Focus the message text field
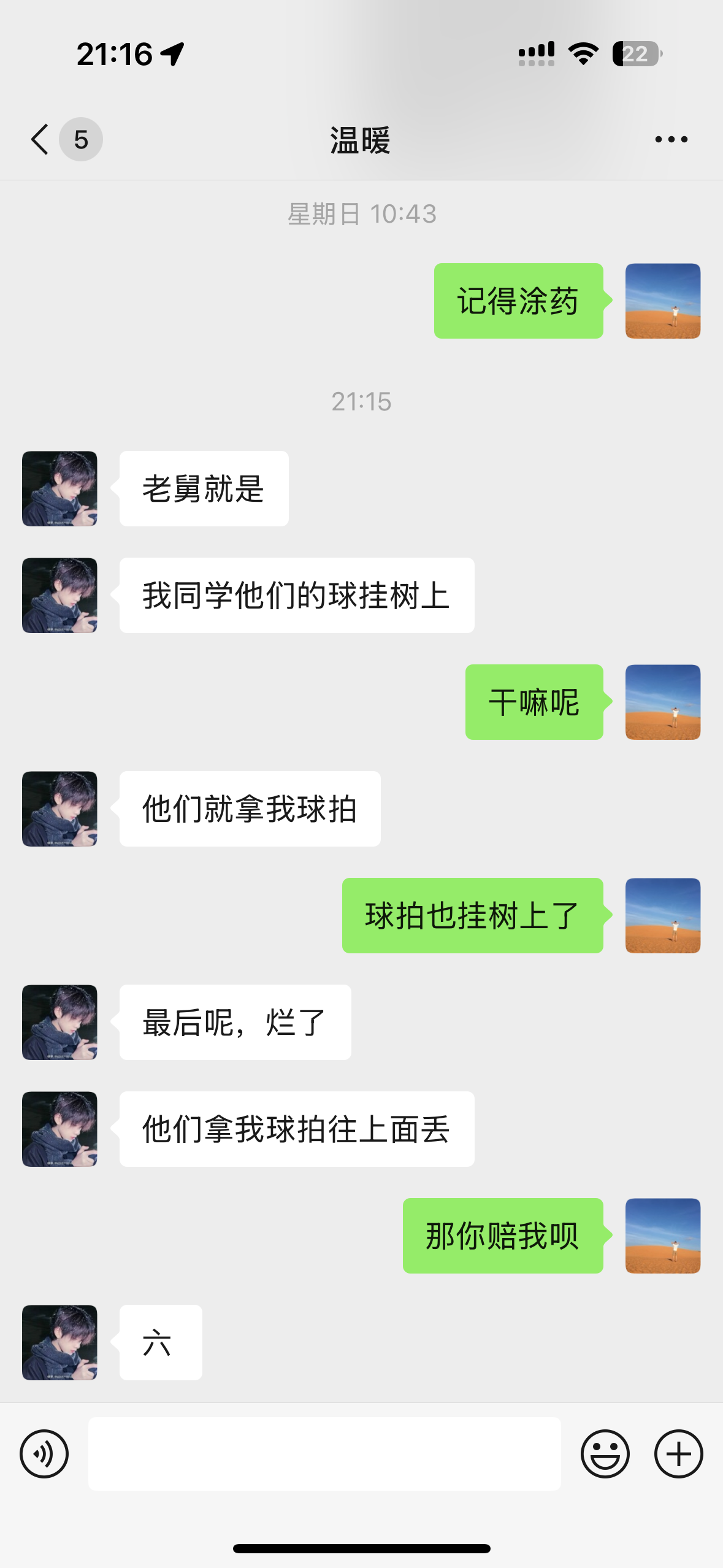723x1568 pixels. pyautogui.click(x=324, y=1453)
